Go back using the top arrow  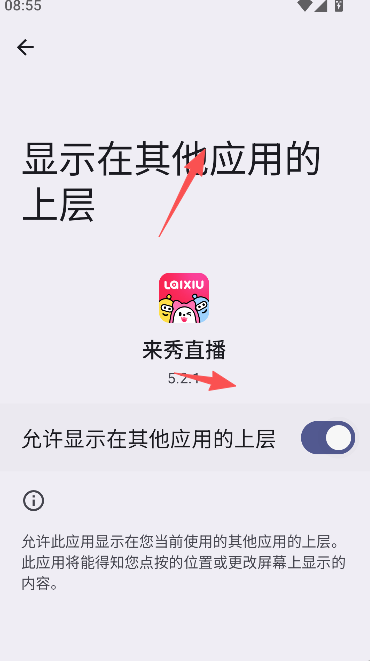click(x=25, y=47)
